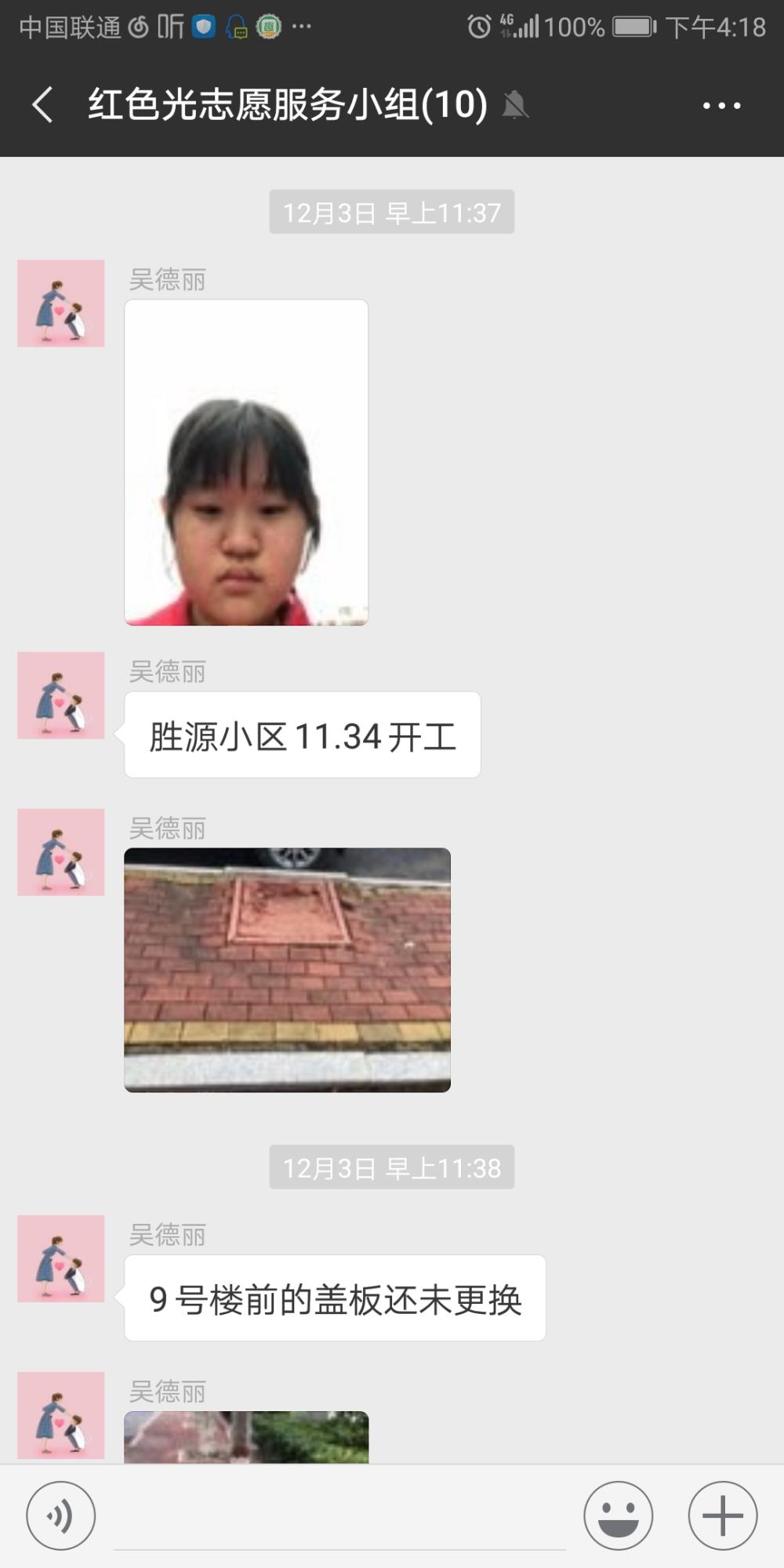
Task: Open the red brick pavement photo
Action: pyautogui.click(x=288, y=970)
